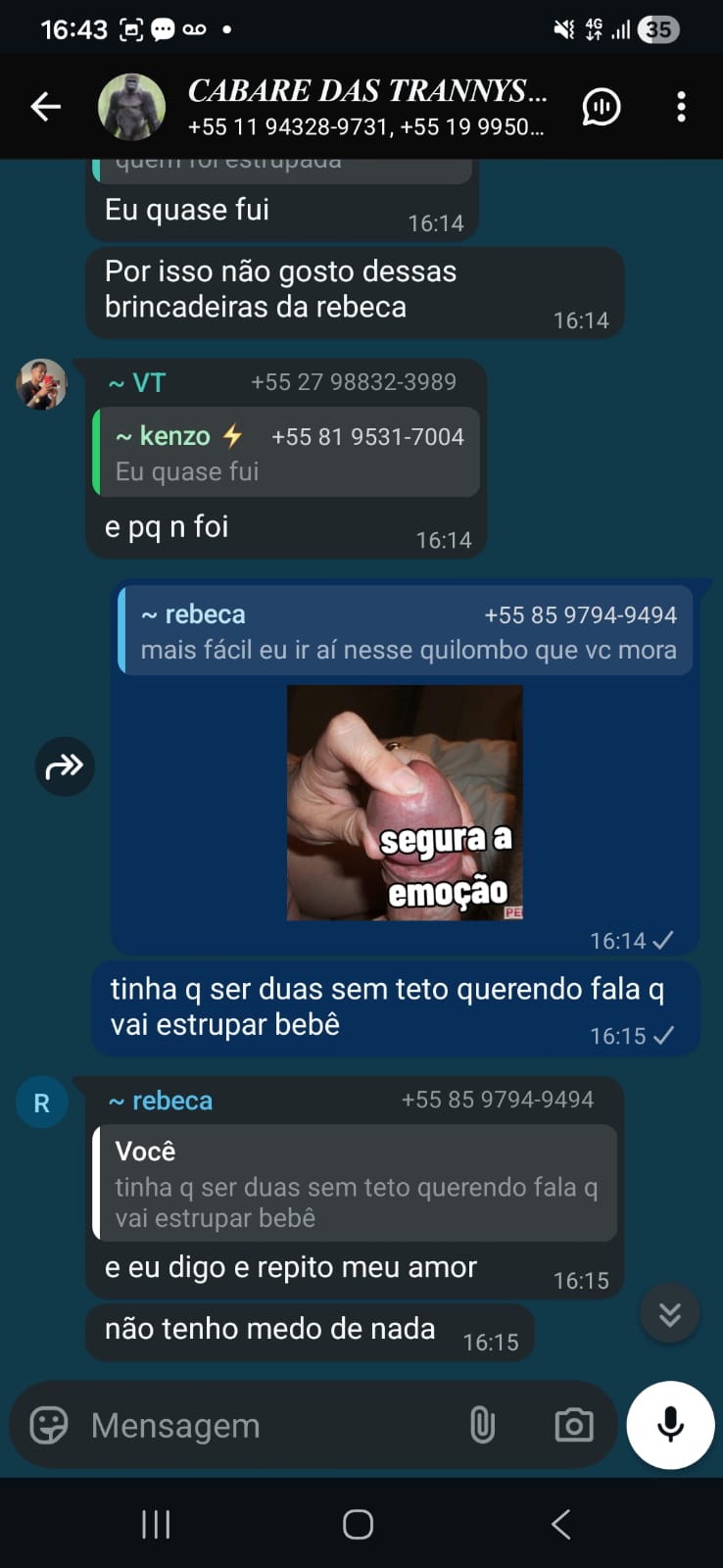The height and width of the screenshot is (1568, 723).
Task: Jump to kenzo's quoted message in VT's reply
Action: (286, 453)
